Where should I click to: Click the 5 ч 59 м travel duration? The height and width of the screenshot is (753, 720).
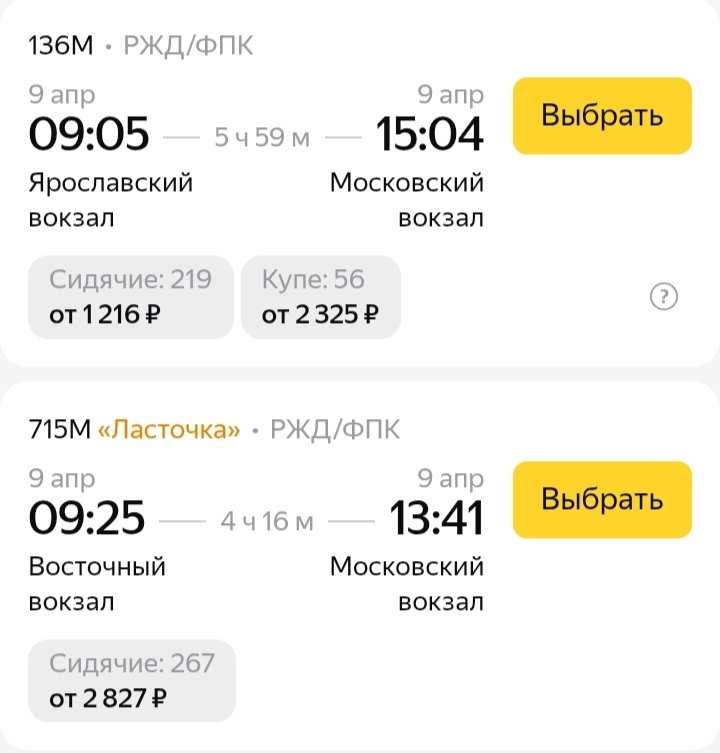(260, 133)
